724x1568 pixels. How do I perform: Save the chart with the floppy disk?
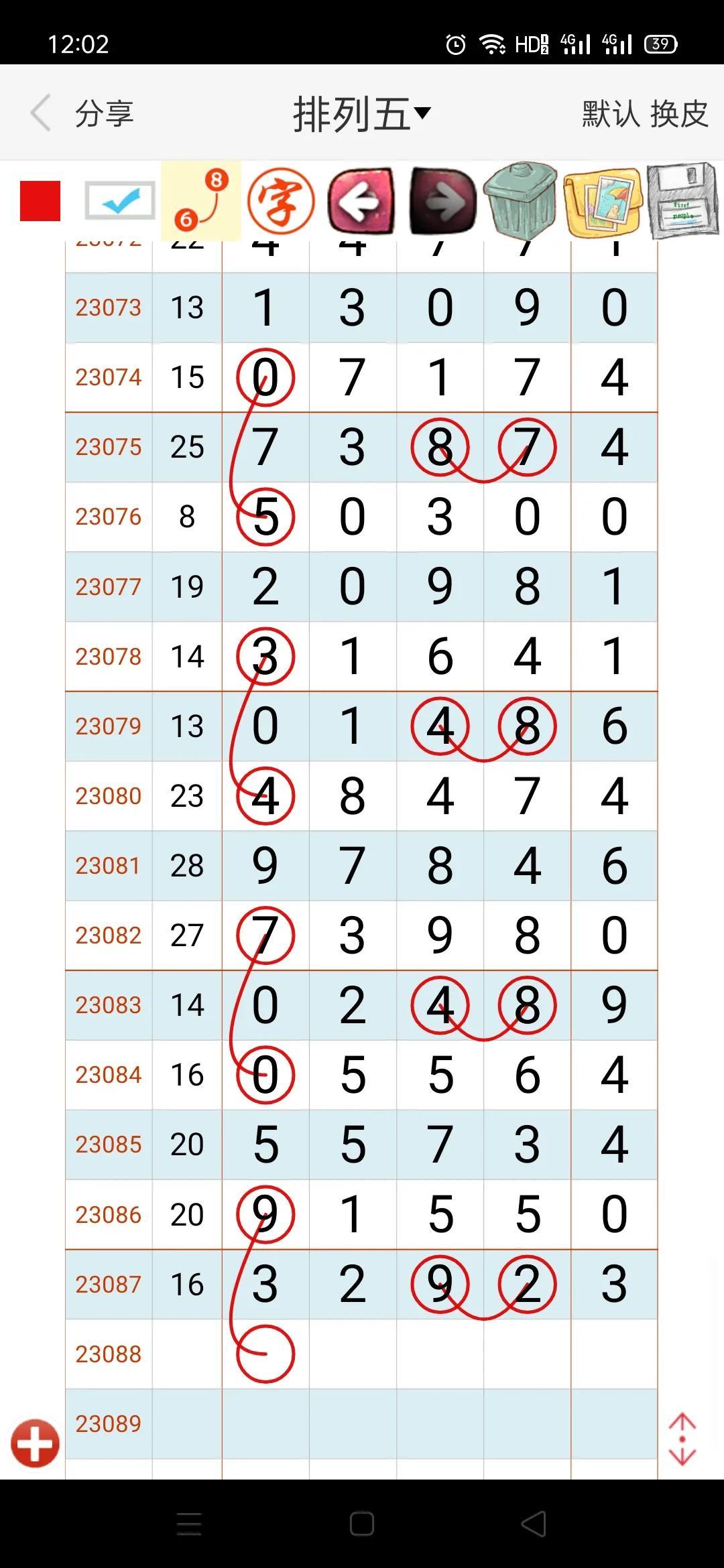(683, 200)
